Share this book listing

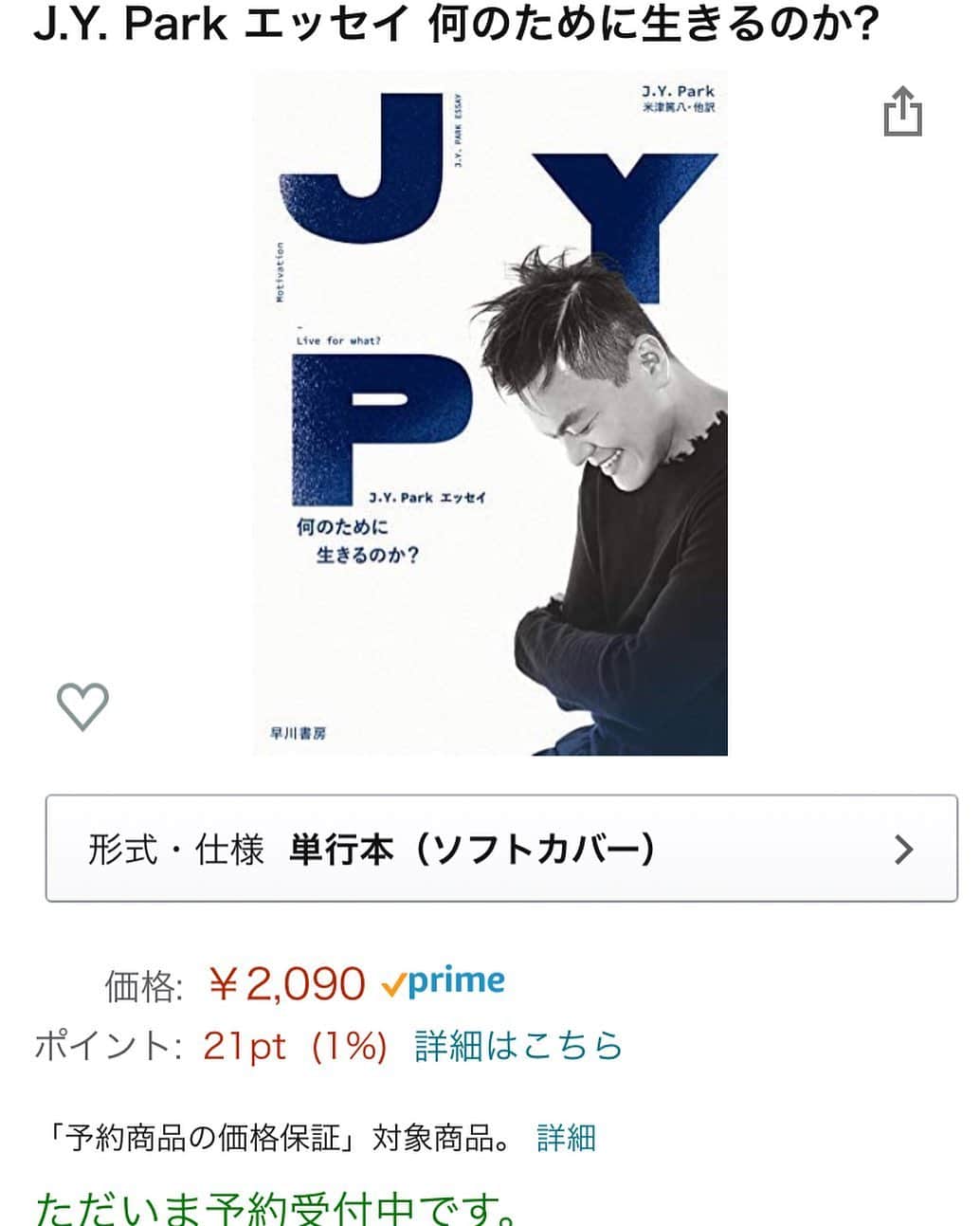[901, 112]
